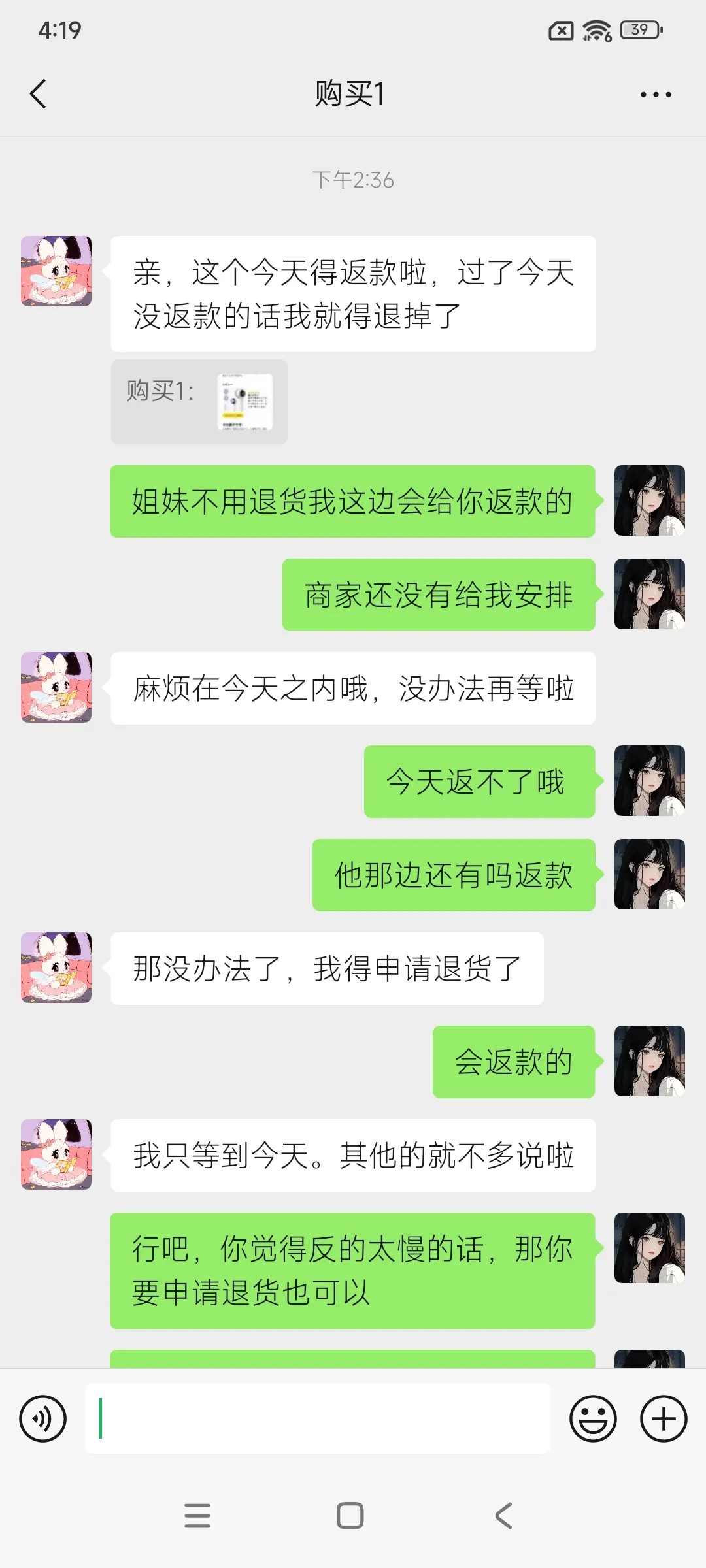Open the chat info three-dot menu
Viewport: 706px width, 1568px height.
pyautogui.click(x=655, y=95)
